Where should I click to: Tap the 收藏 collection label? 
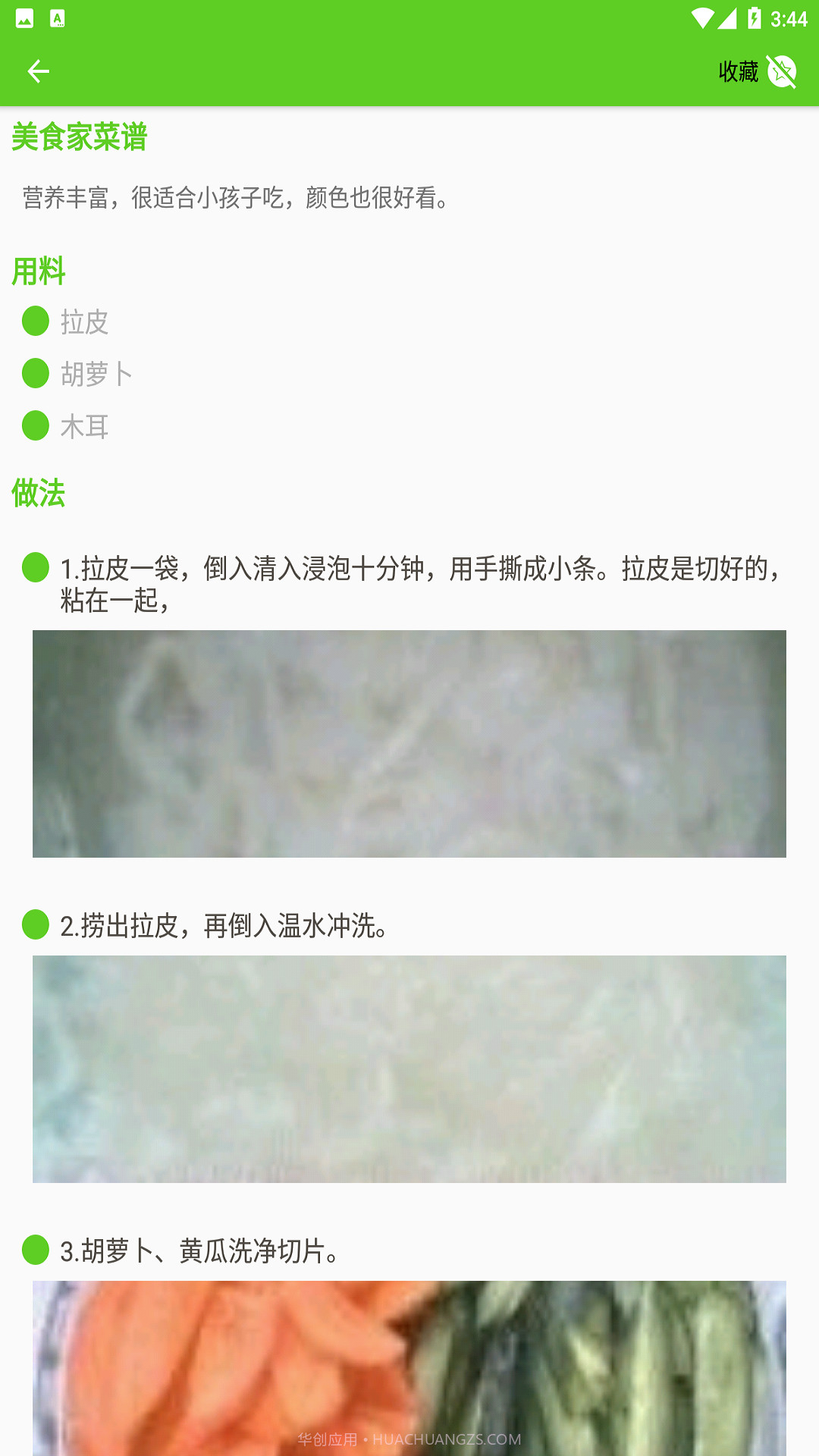tap(735, 72)
